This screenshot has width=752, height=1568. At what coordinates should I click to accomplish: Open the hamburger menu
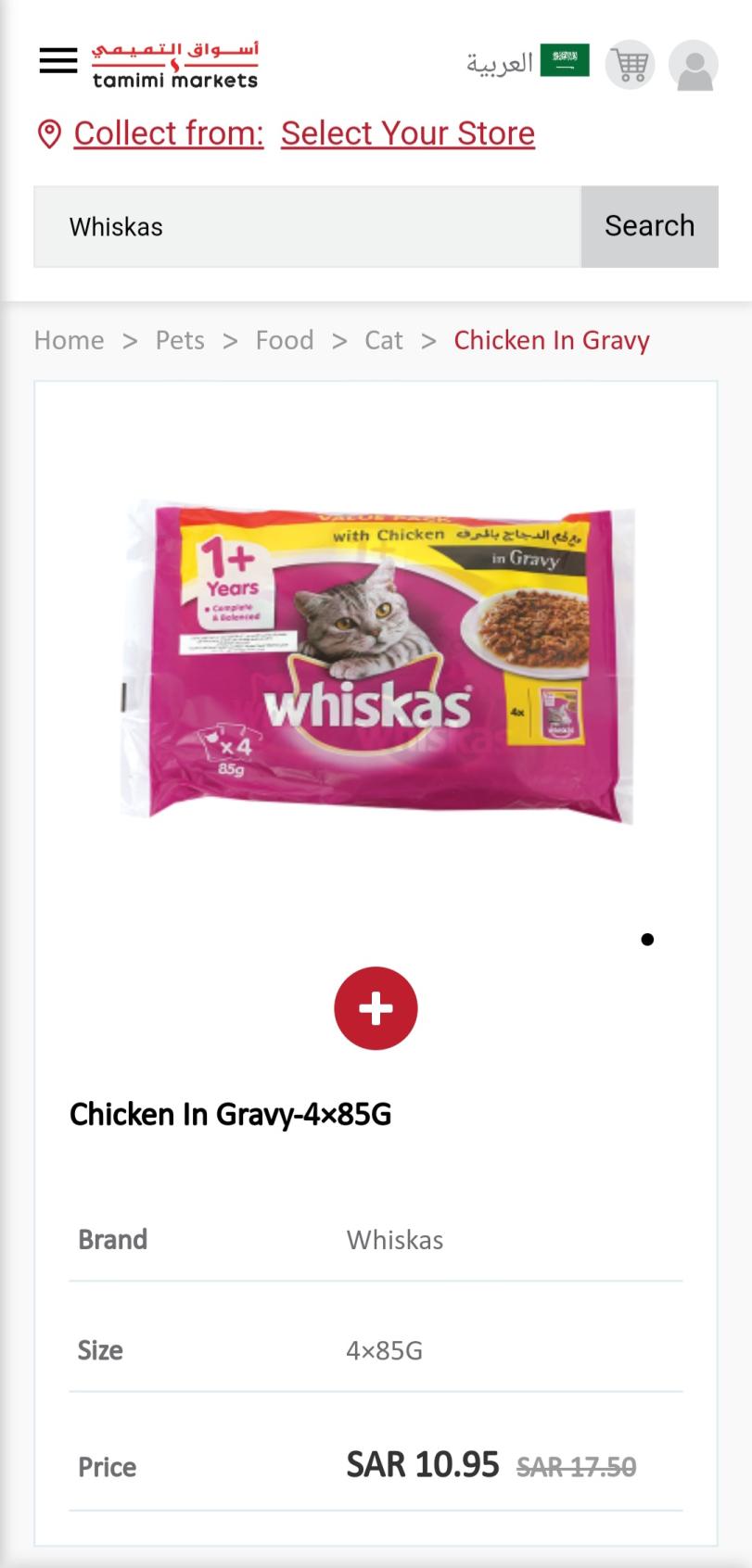57,61
